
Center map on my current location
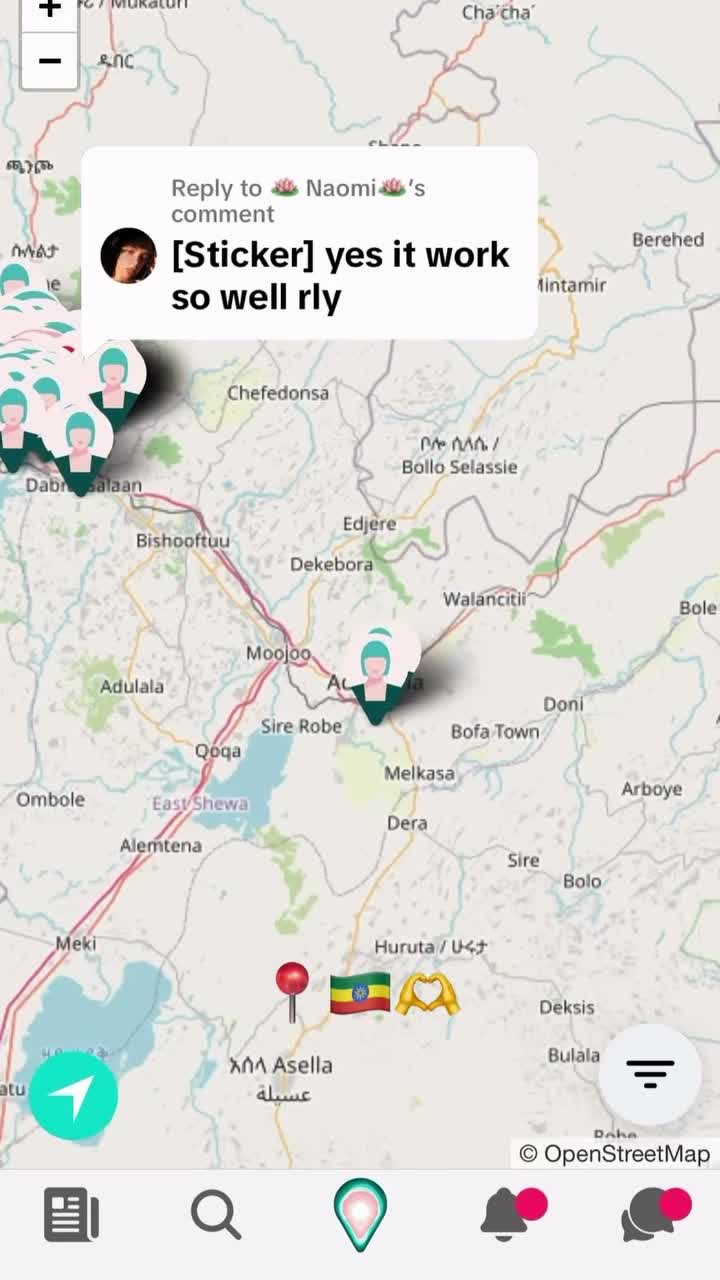coord(73,1096)
